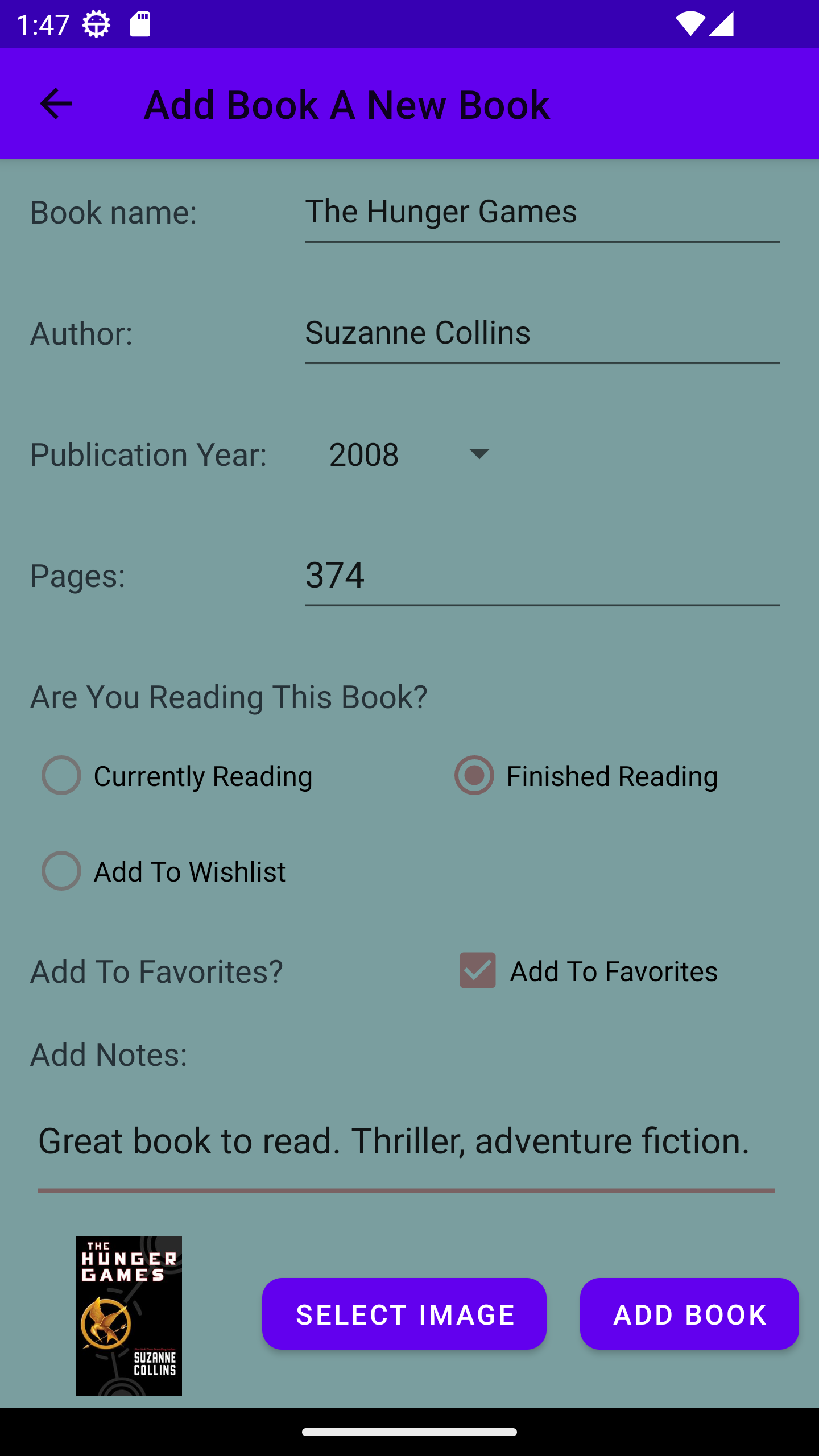
Task: Edit the notes text field
Action: [406, 1141]
